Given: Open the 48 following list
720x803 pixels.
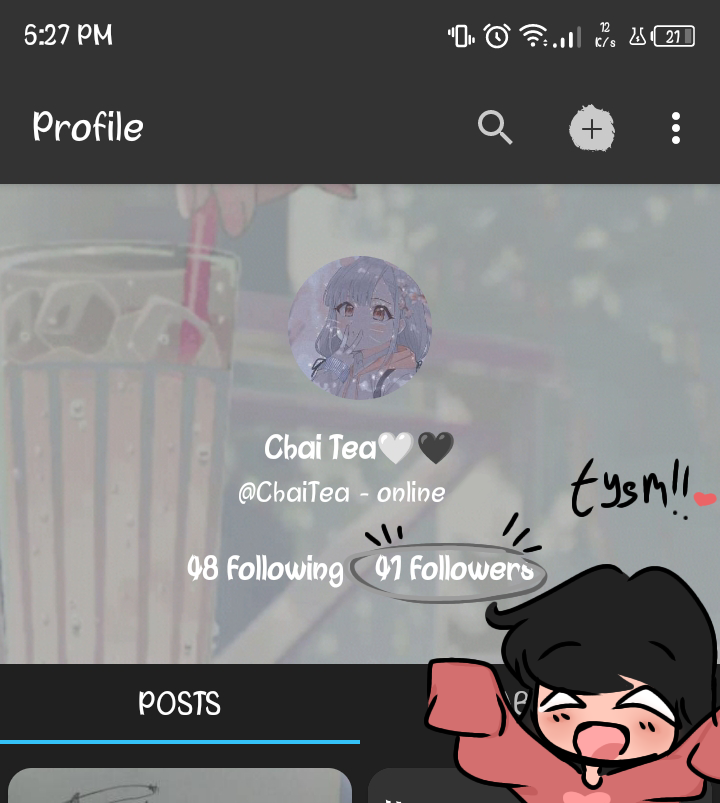Looking at the screenshot, I should click(x=265, y=569).
